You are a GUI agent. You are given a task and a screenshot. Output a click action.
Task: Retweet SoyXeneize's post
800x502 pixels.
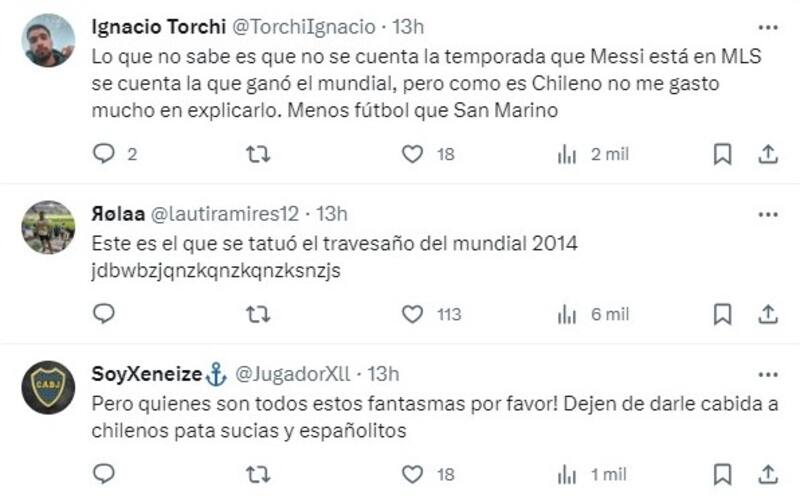[257, 473]
